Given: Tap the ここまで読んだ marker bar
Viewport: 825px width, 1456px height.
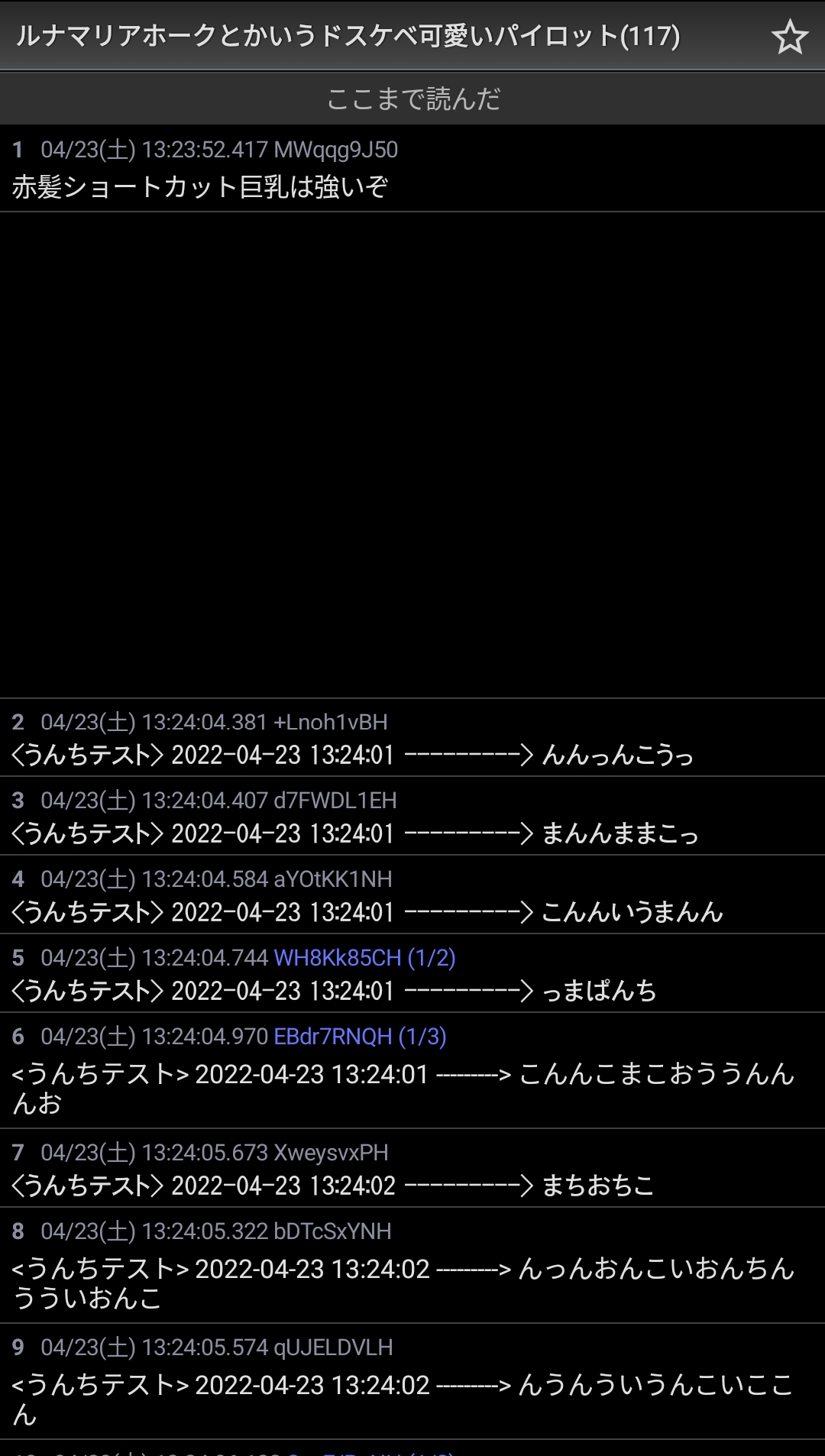Looking at the screenshot, I should [x=412, y=99].
